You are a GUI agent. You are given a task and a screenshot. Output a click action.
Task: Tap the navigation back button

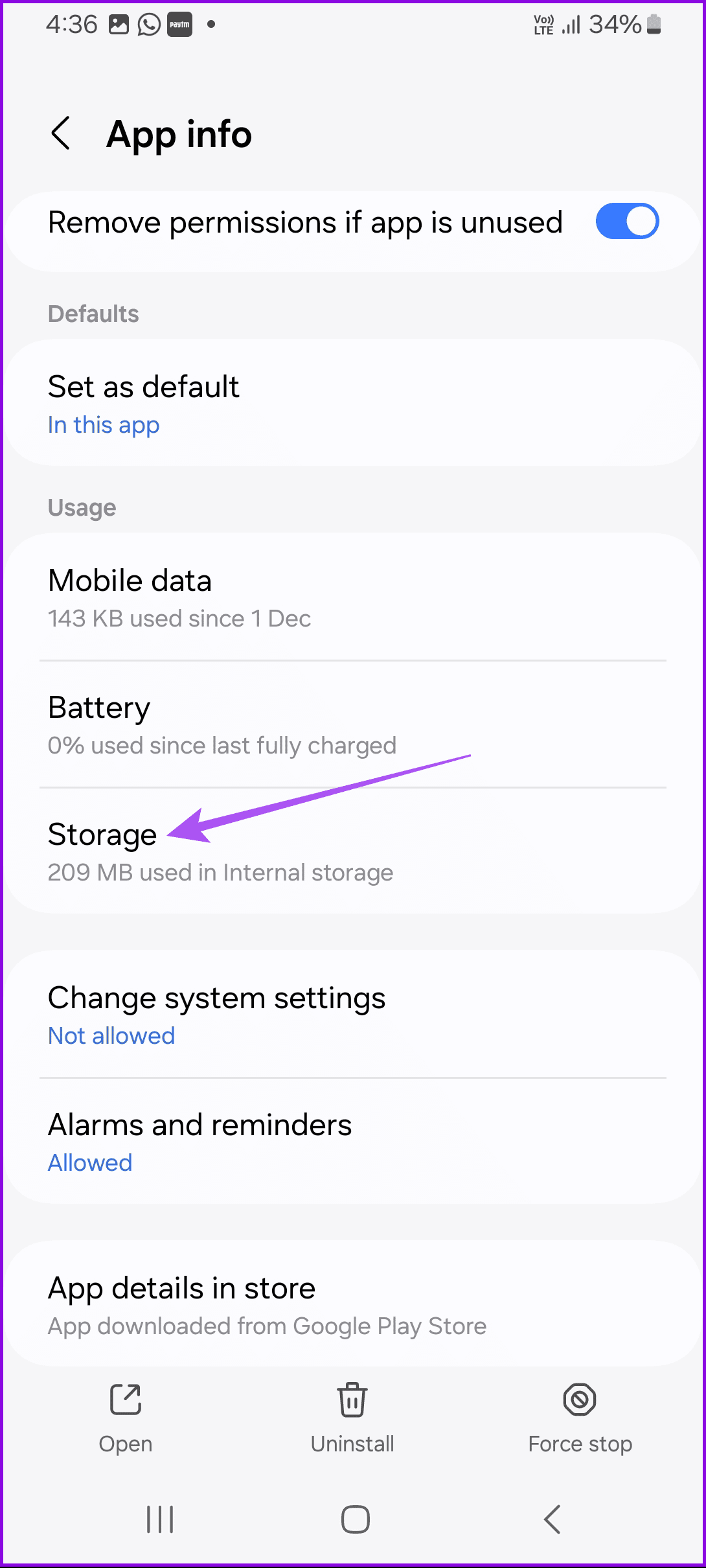pos(551,1519)
